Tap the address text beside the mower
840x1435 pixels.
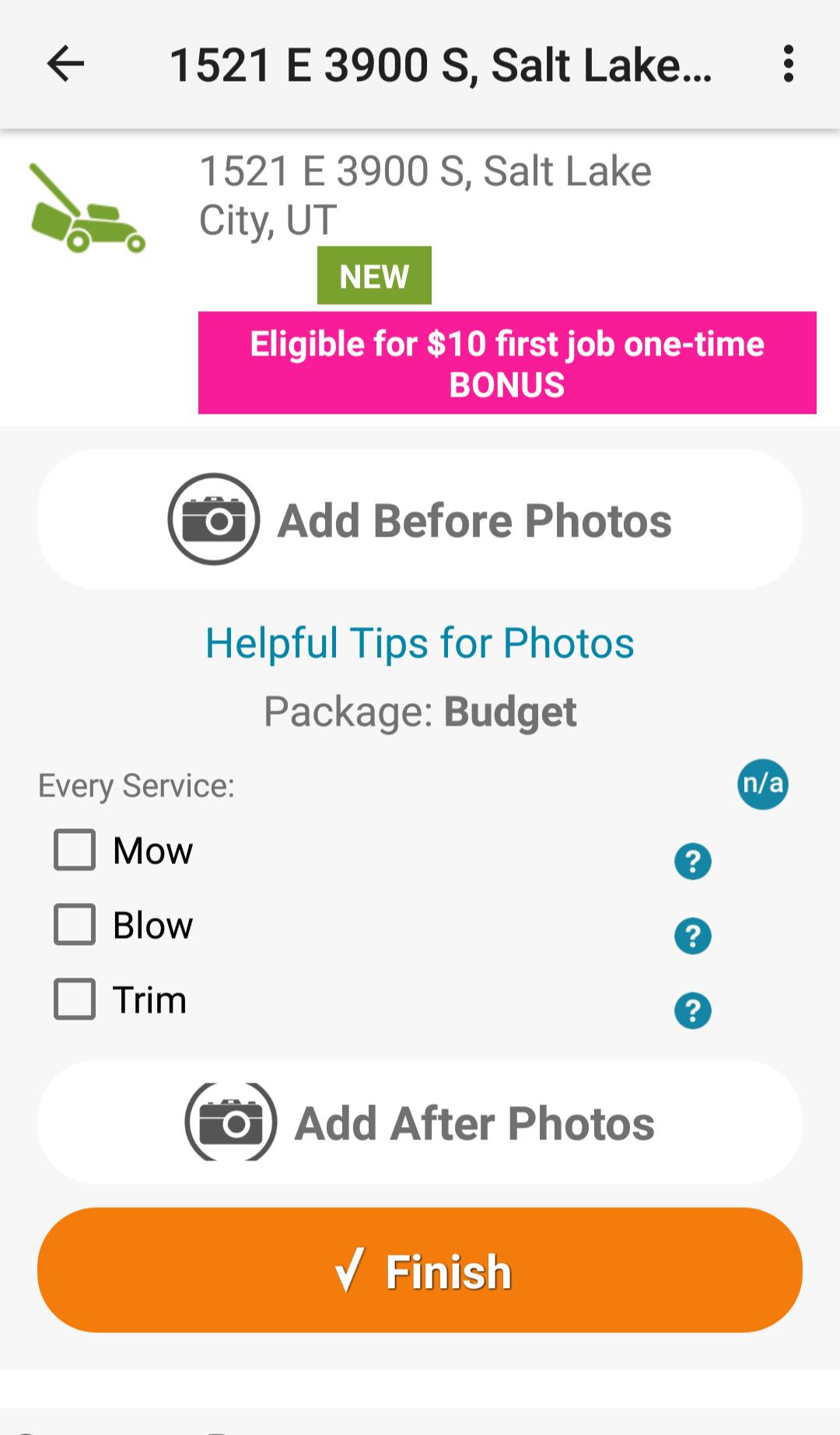coord(426,193)
